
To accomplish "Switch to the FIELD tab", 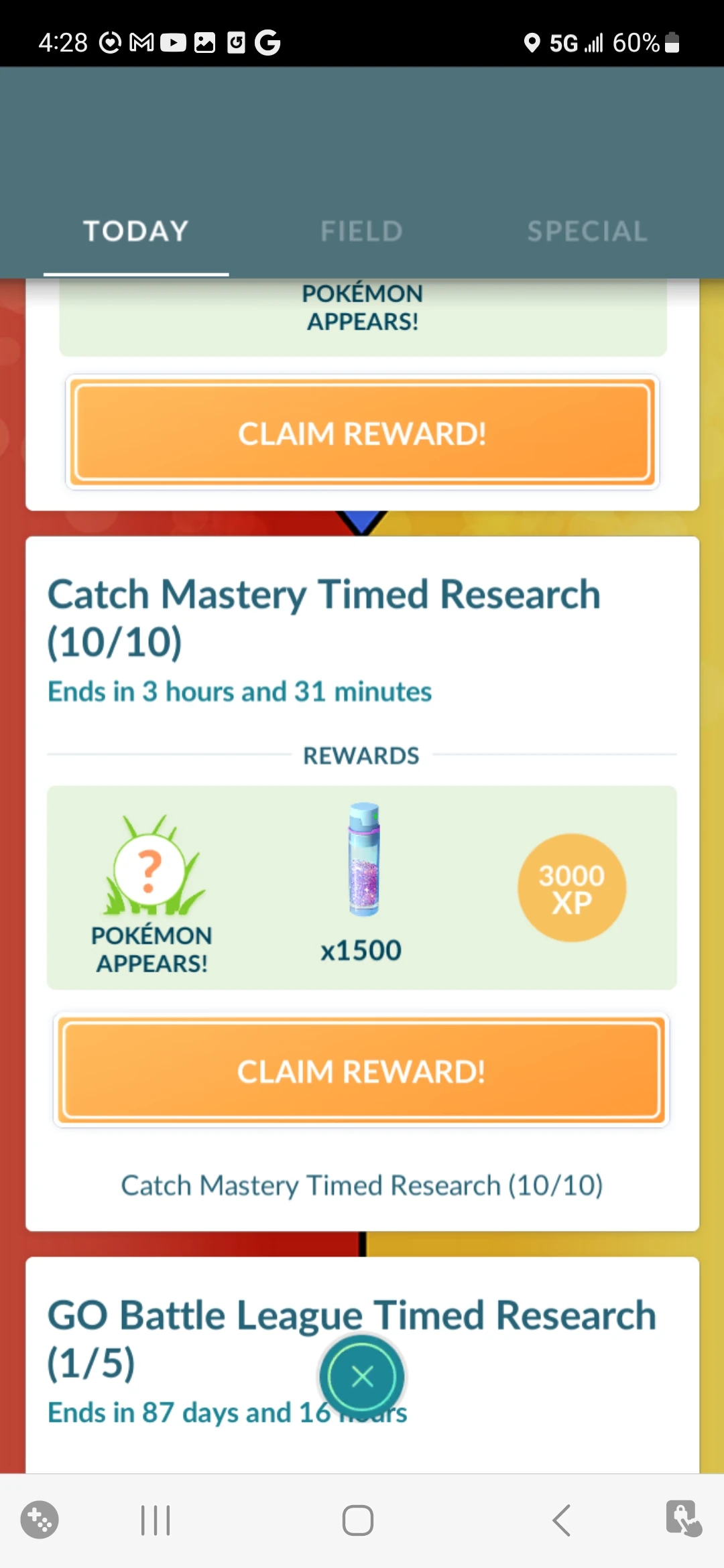I will pos(361,231).
